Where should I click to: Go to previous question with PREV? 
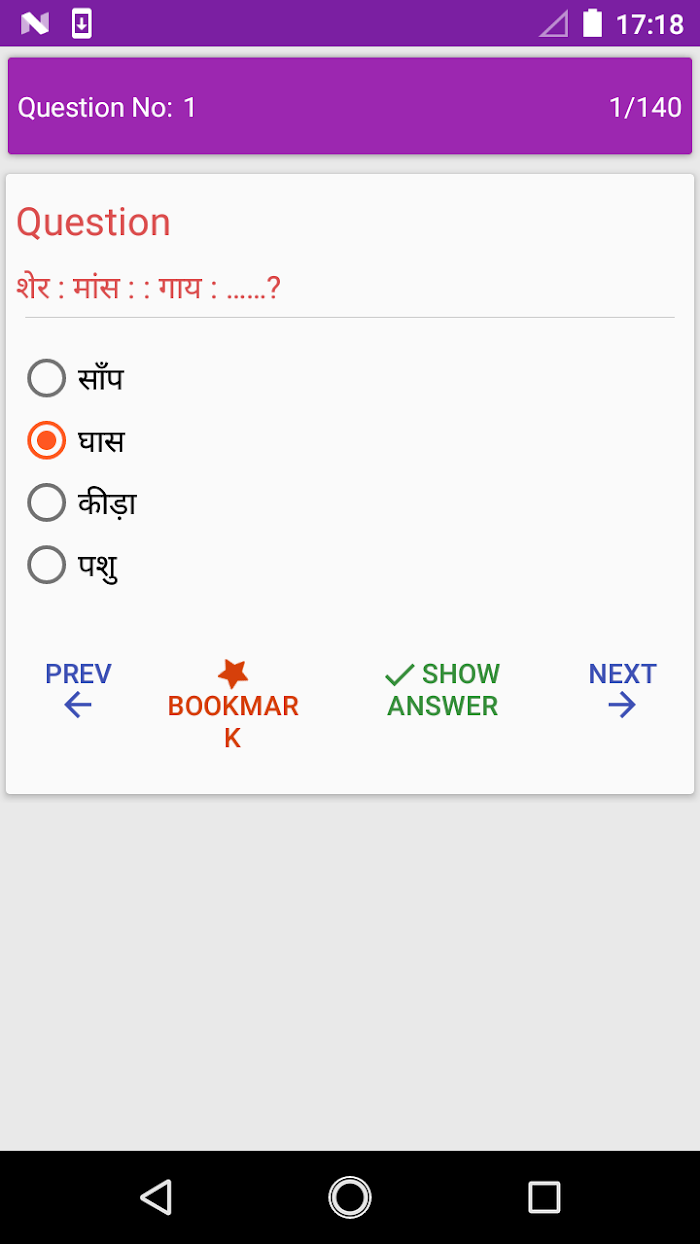pyautogui.click(x=78, y=690)
